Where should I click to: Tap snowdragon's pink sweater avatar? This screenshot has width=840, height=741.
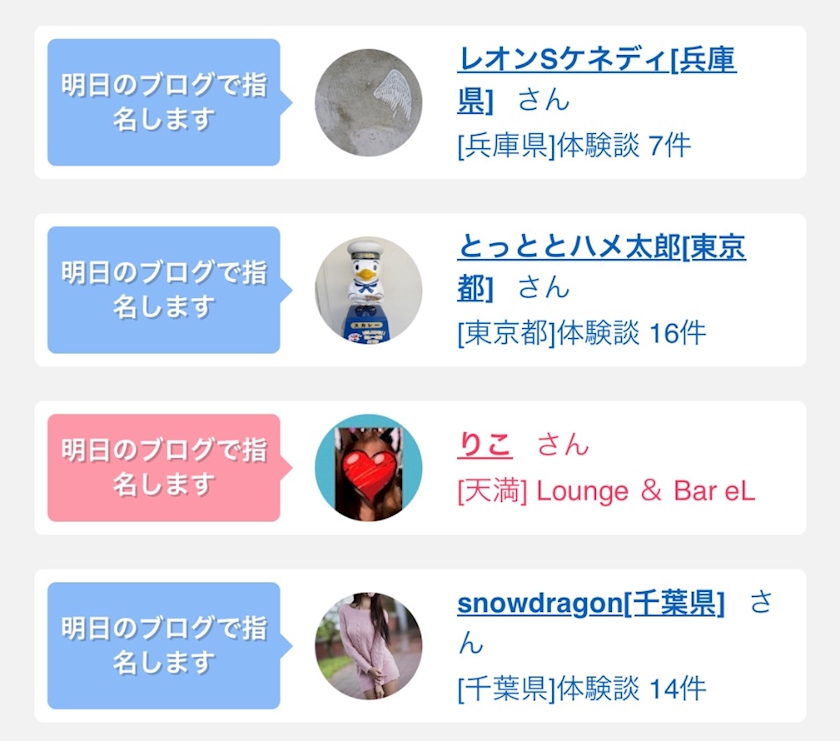tap(369, 646)
